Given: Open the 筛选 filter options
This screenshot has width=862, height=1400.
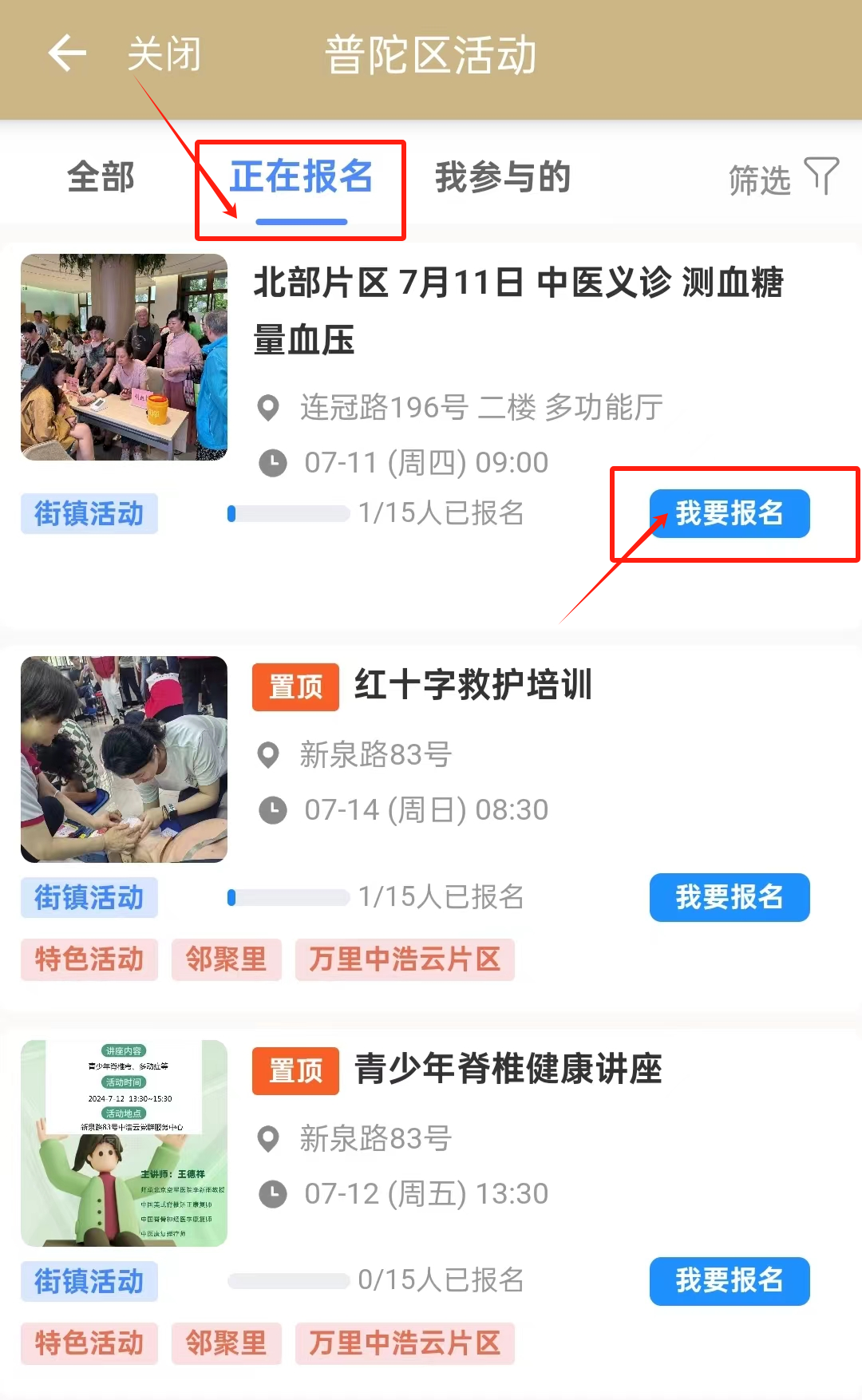Looking at the screenshot, I should [782, 179].
